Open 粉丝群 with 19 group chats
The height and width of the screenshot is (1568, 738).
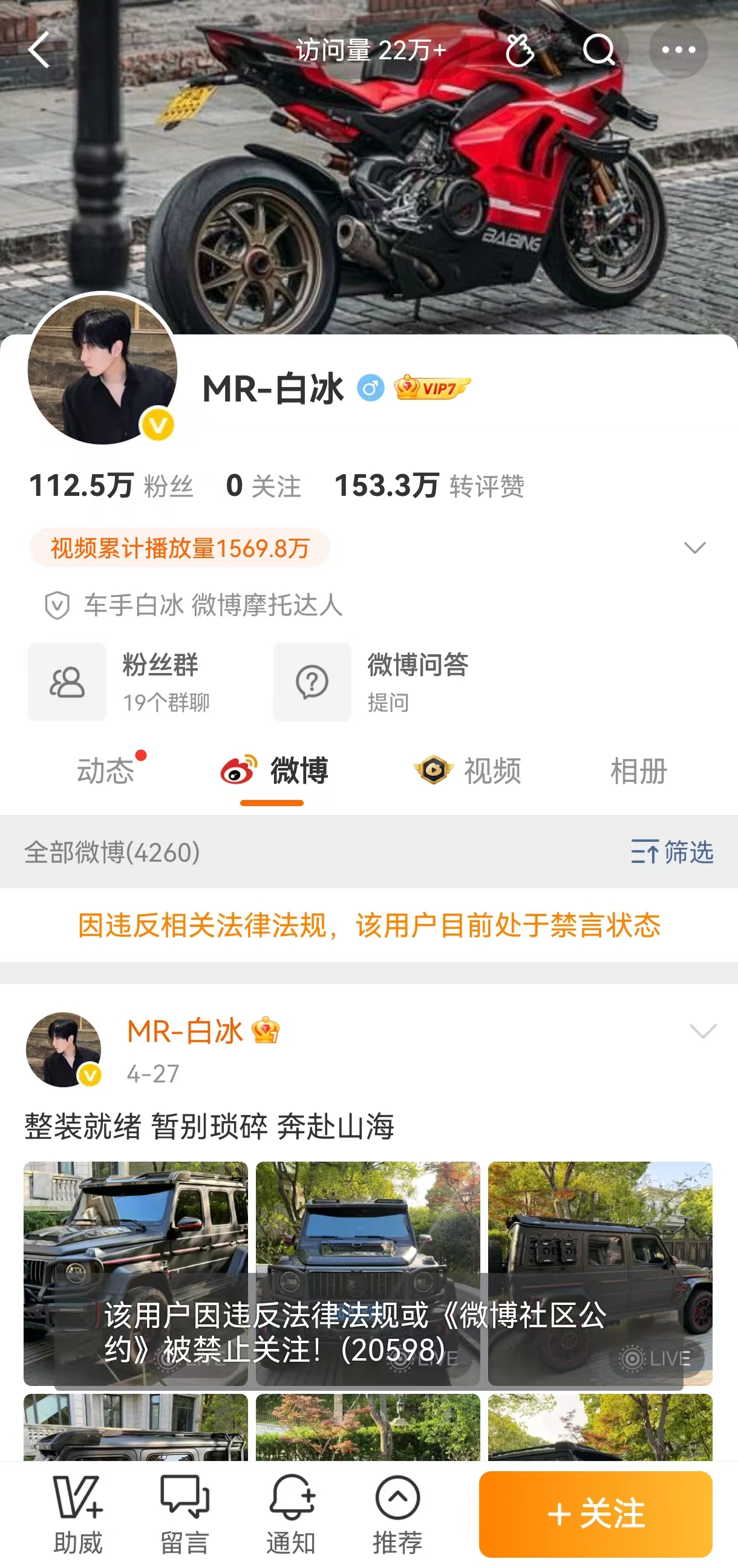click(122, 682)
